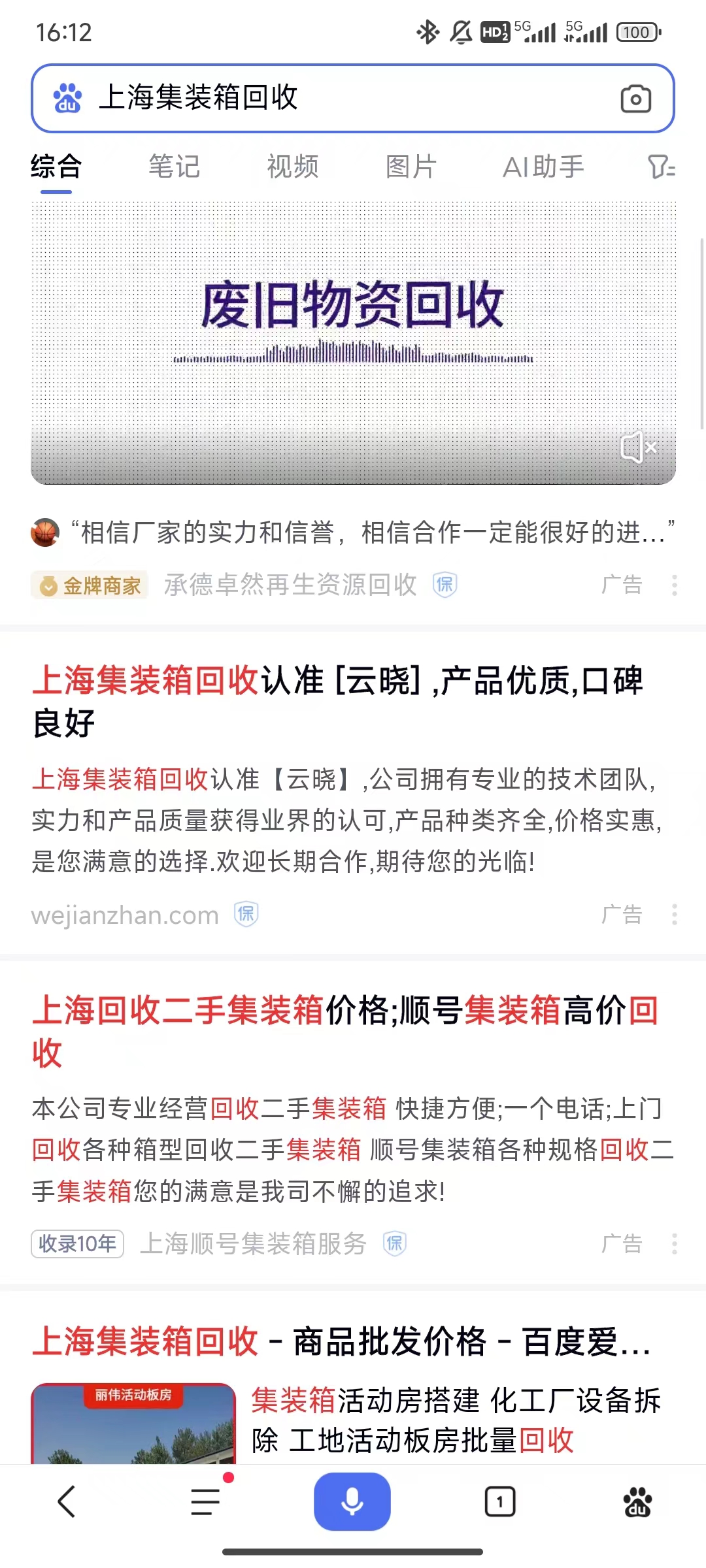Go back to the previous page

67,1501
